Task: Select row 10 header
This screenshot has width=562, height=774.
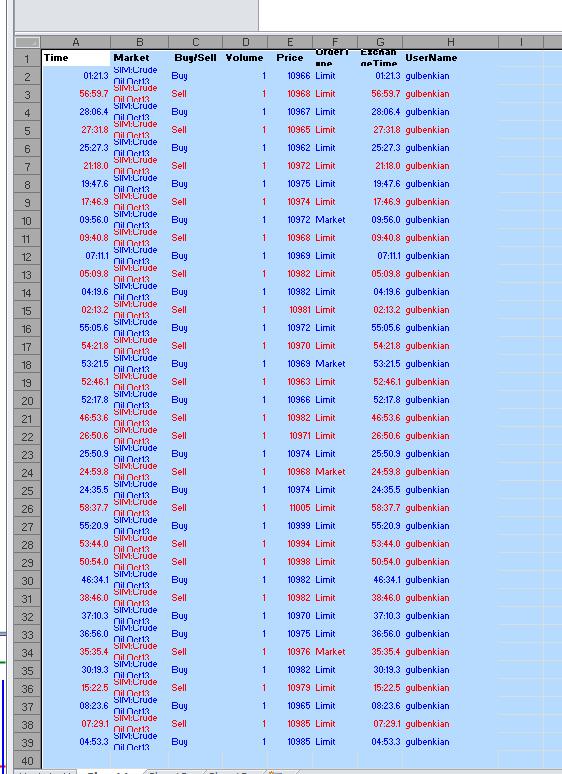Action: click(28, 220)
